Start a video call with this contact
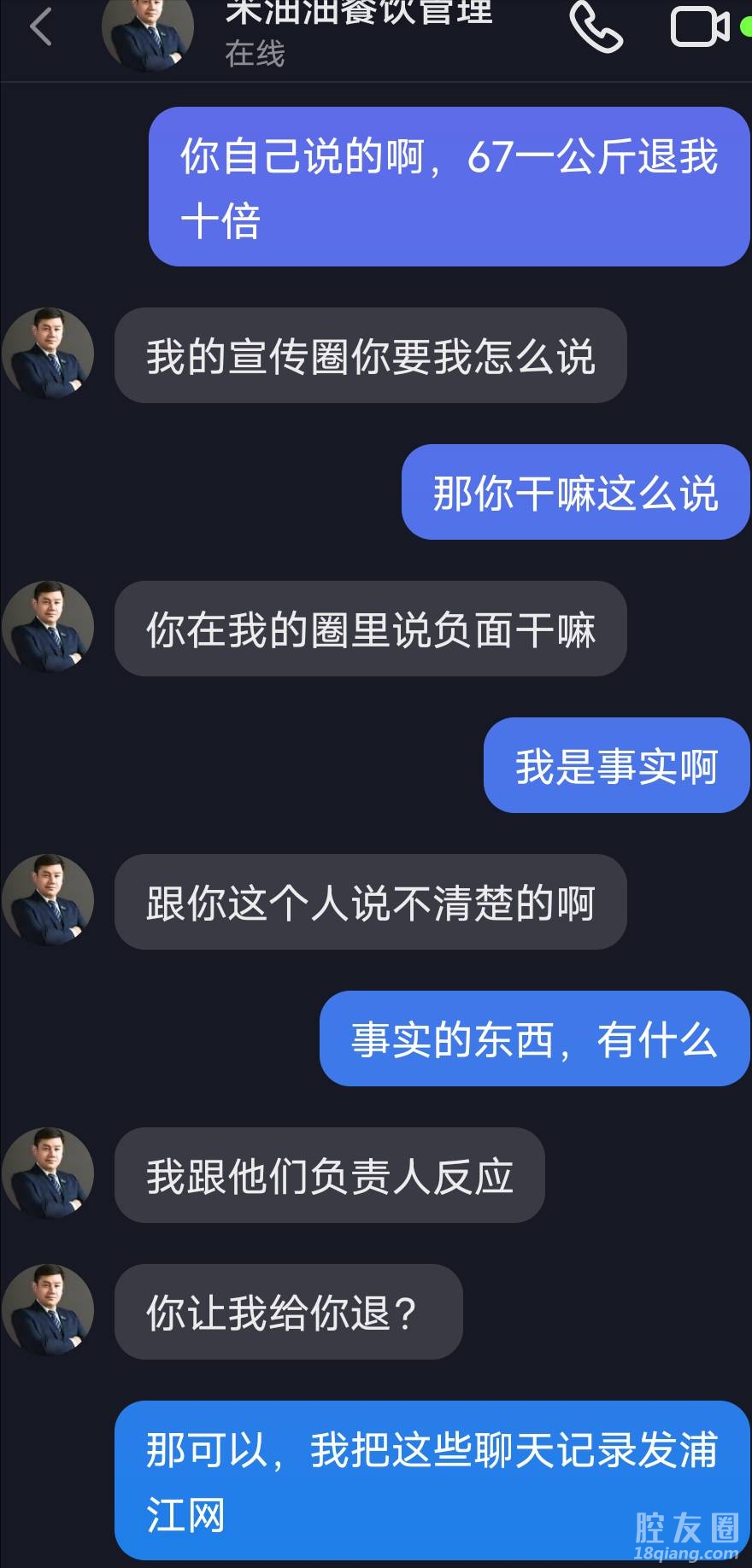 coord(700,27)
